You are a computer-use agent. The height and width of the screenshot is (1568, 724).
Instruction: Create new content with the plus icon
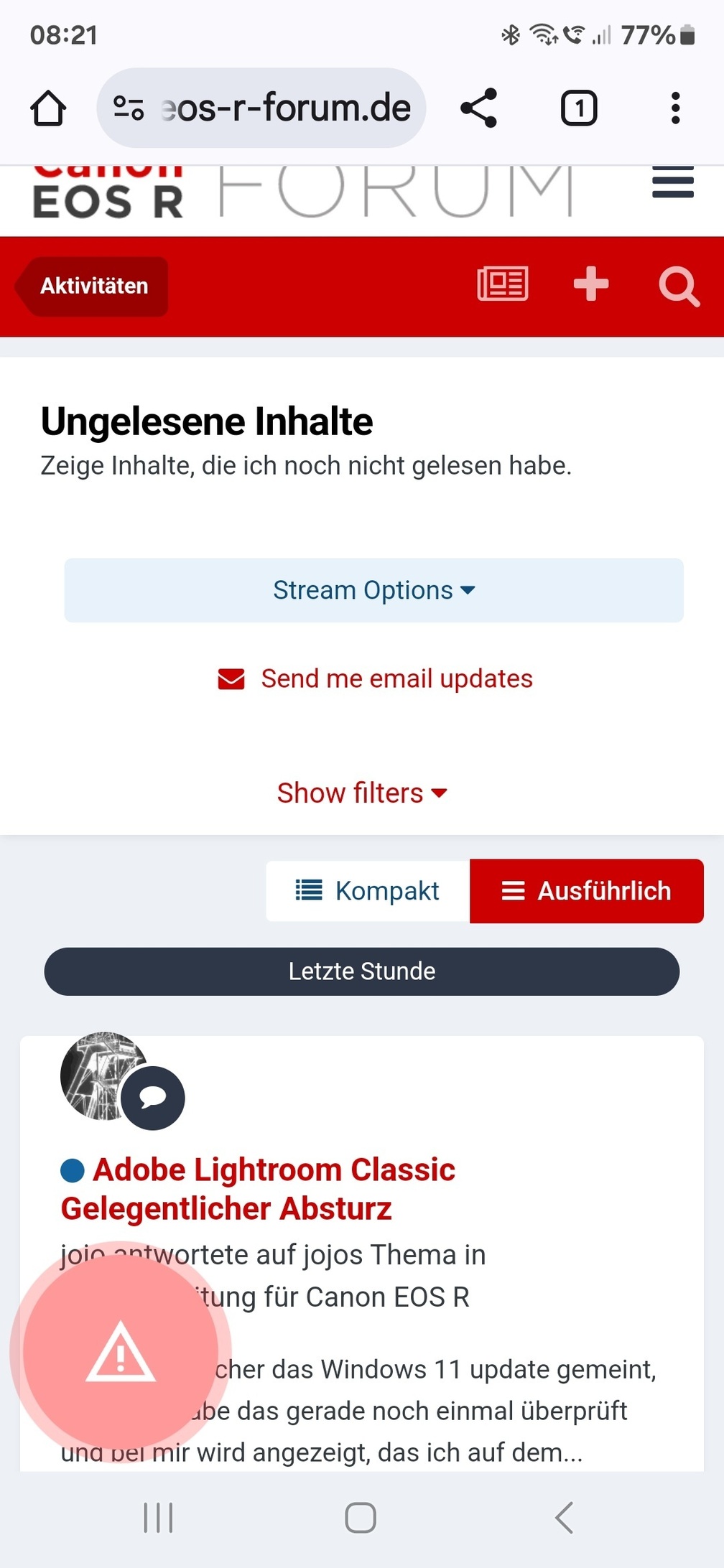coord(590,284)
